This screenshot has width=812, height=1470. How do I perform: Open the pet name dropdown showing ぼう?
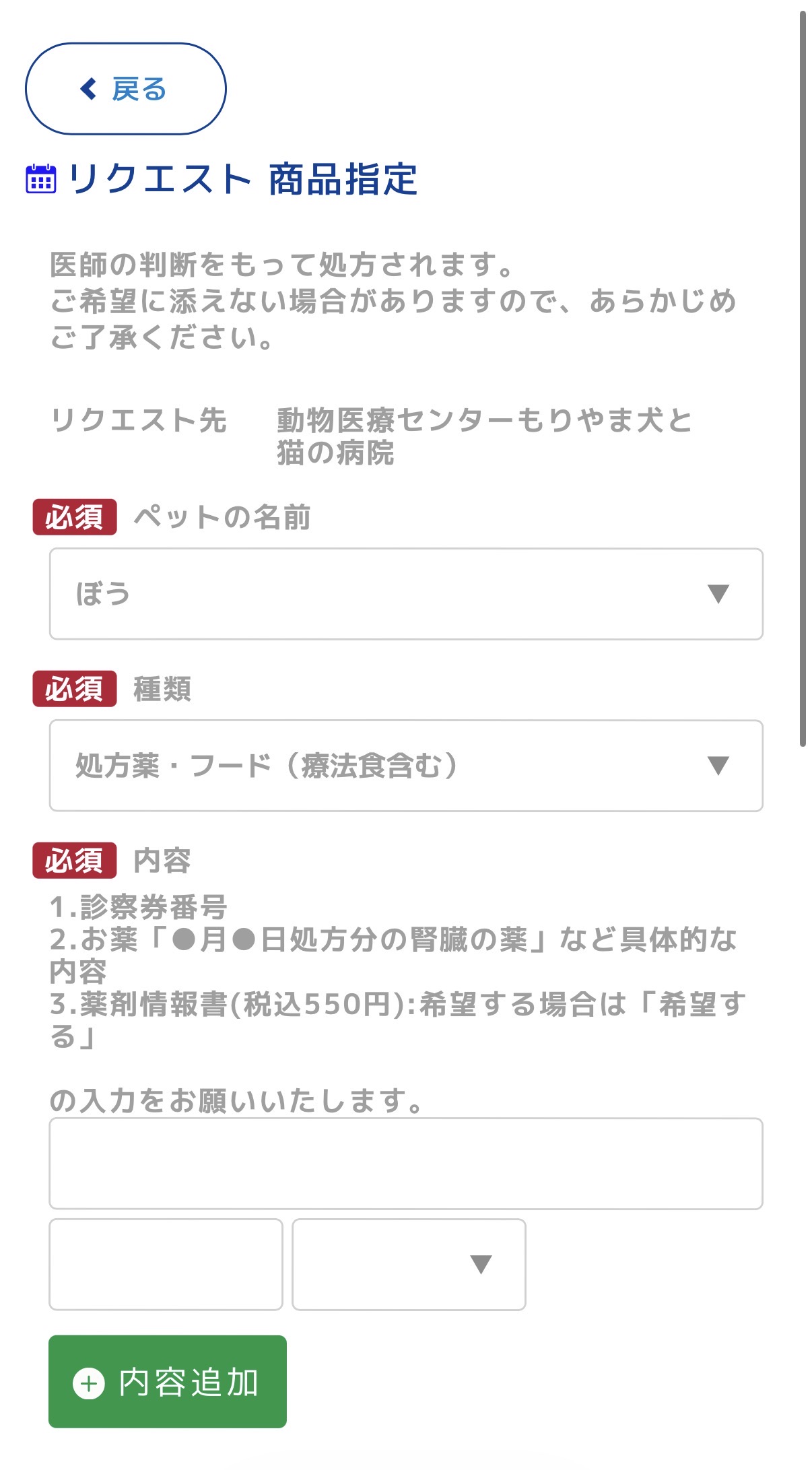pos(405,594)
